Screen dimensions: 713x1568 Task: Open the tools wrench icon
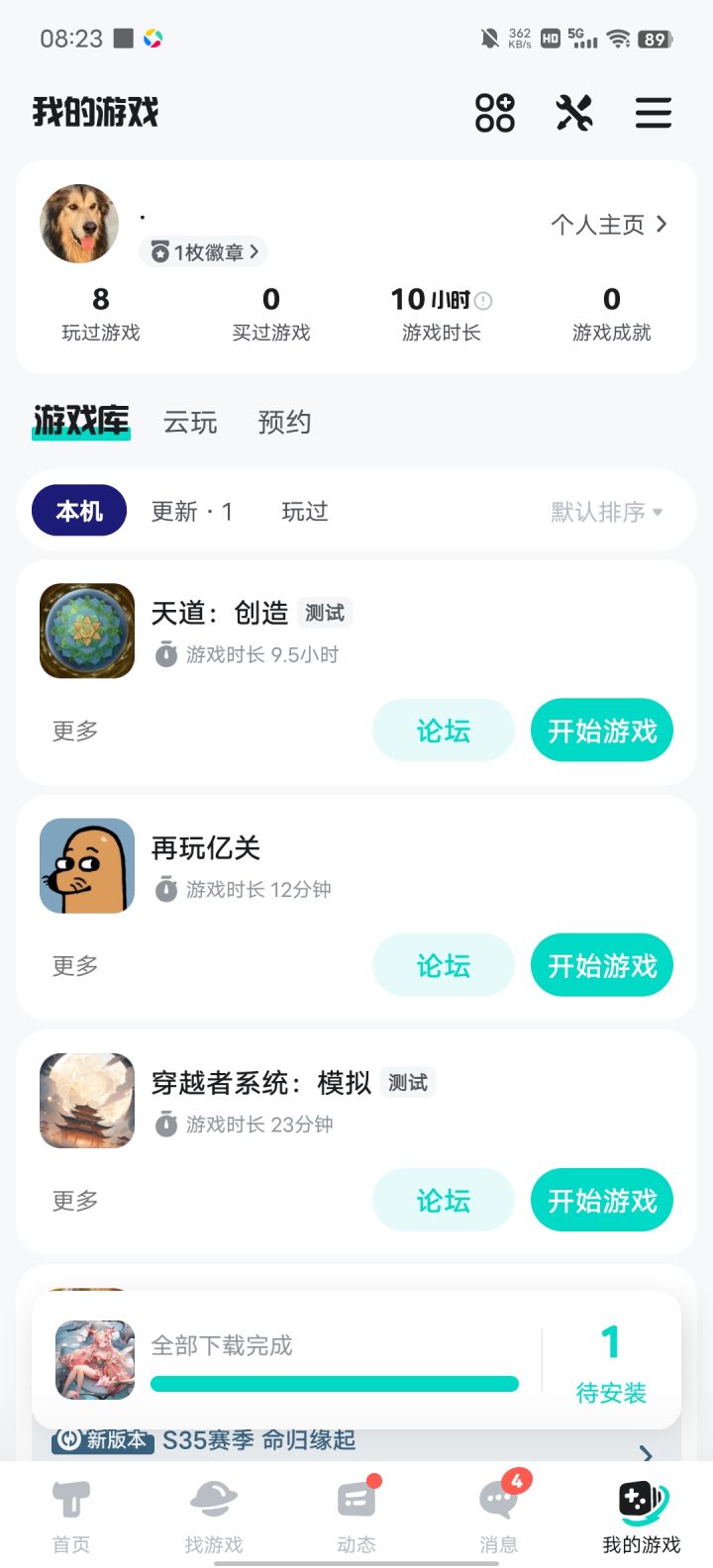pyautogui.click(x=574, y=113)
